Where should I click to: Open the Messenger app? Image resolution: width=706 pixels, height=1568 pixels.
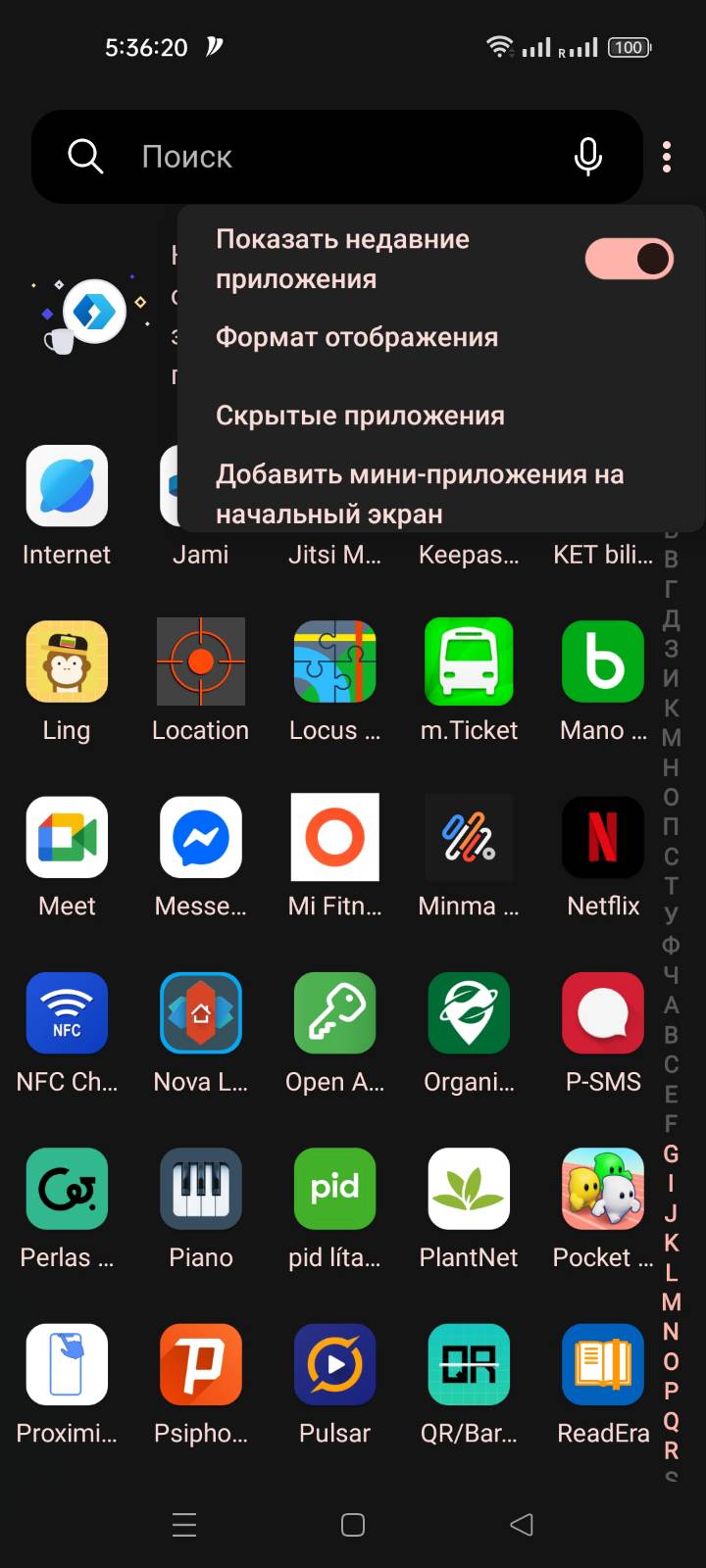click(x=201, y=837)
